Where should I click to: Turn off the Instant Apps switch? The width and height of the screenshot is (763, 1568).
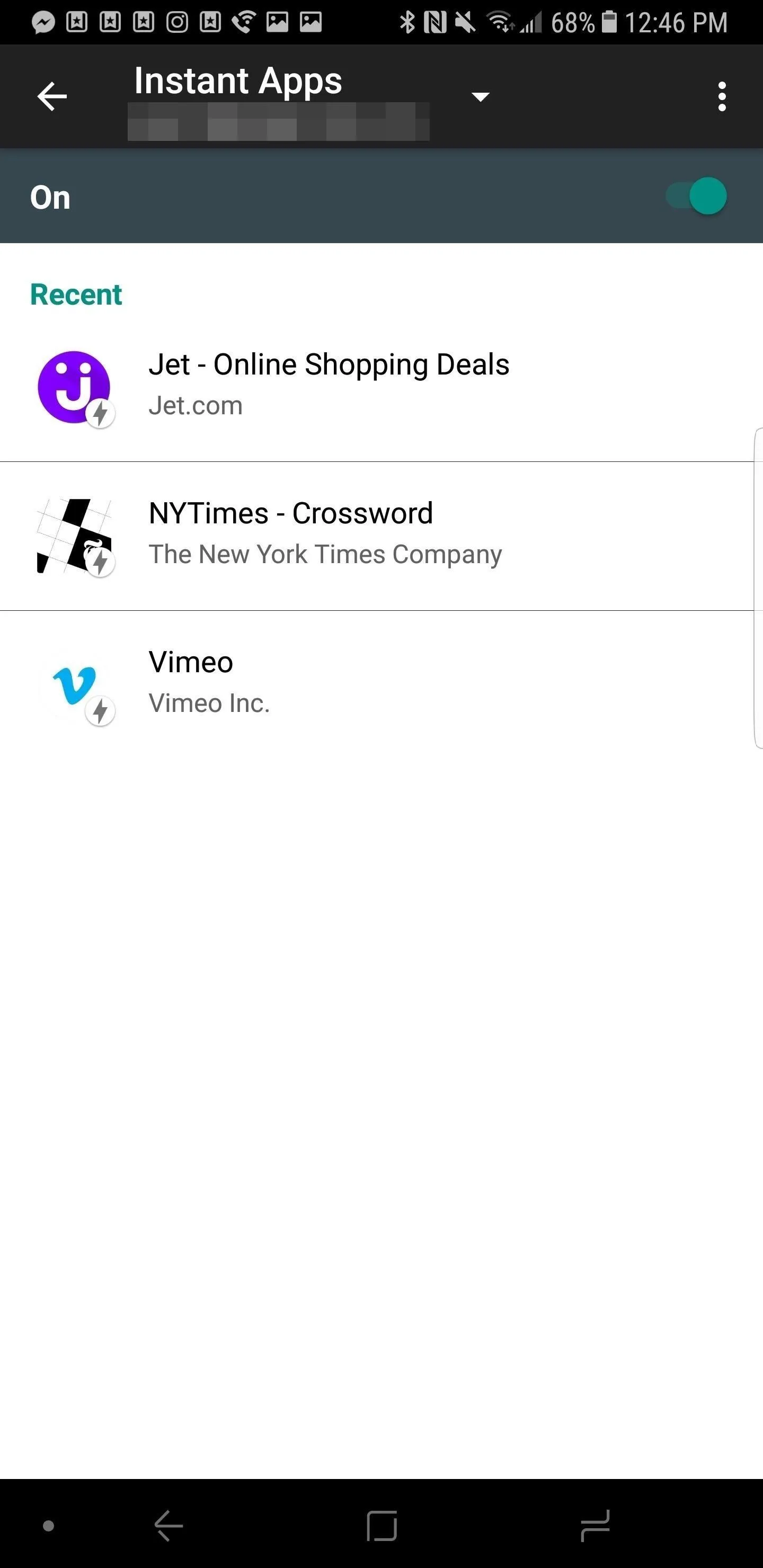click(x=697, y=197)
